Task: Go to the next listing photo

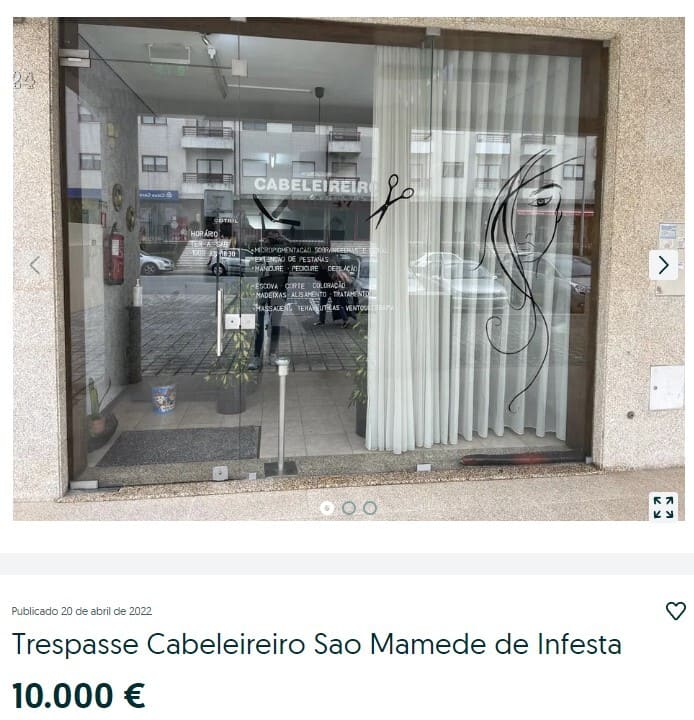Action: [663, 265]
